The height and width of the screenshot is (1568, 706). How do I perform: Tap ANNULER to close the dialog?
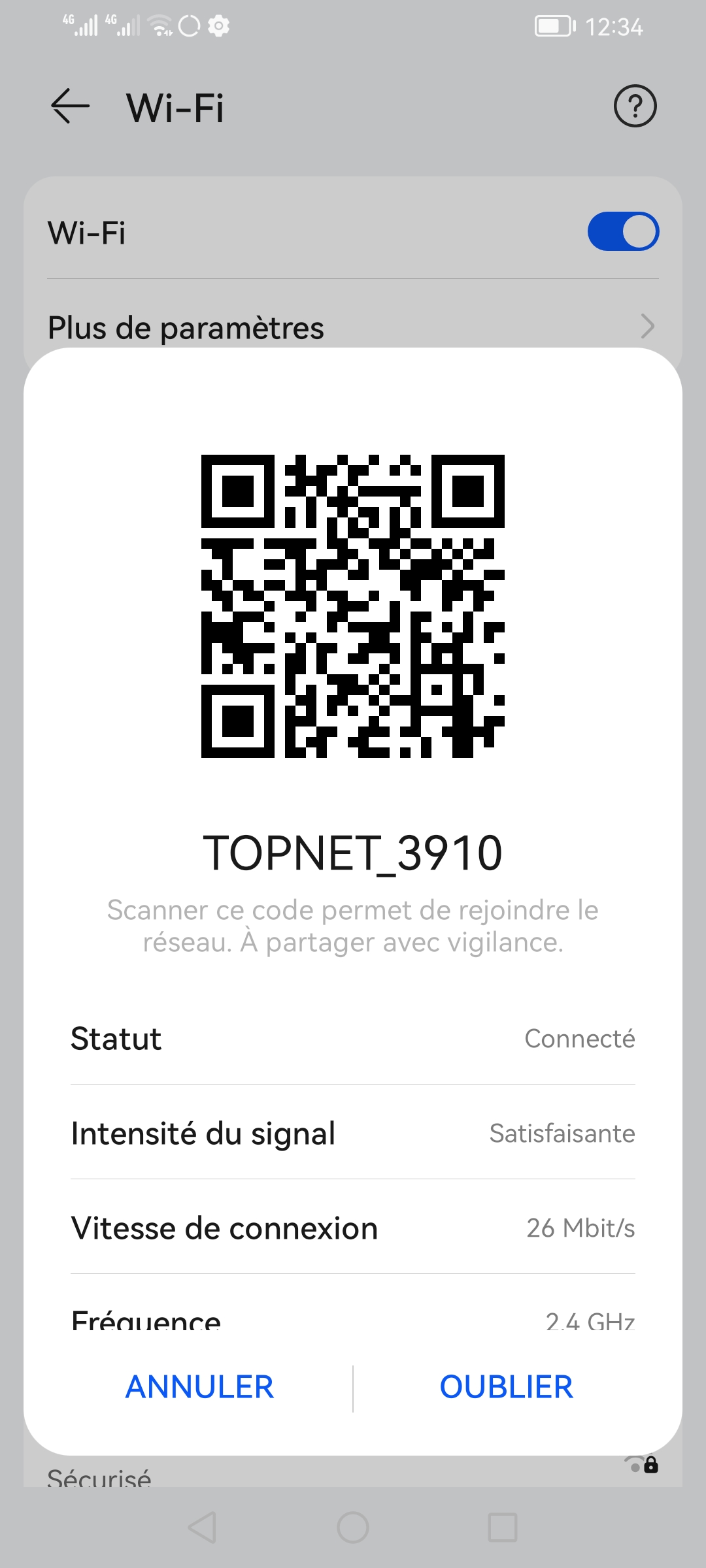(x=199, y=1386)
